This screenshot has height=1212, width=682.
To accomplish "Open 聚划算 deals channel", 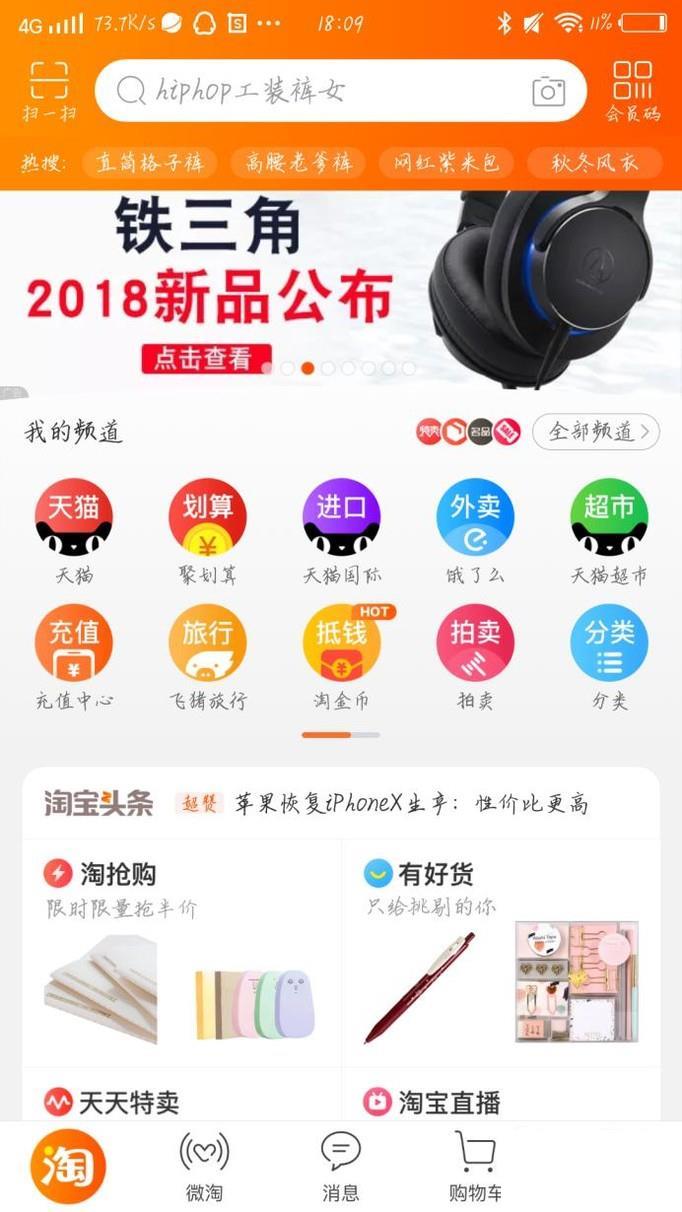I will click(x=207, y=530).
